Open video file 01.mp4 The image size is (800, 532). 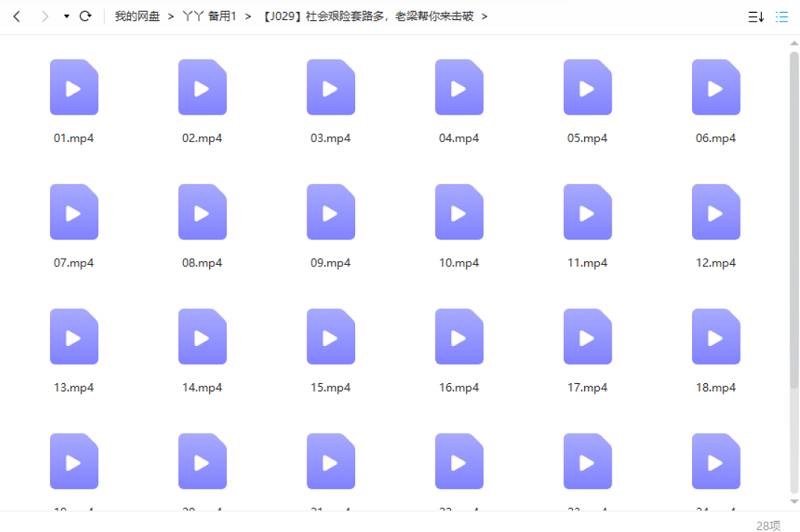pyautogui.click(x=74, y=87)
